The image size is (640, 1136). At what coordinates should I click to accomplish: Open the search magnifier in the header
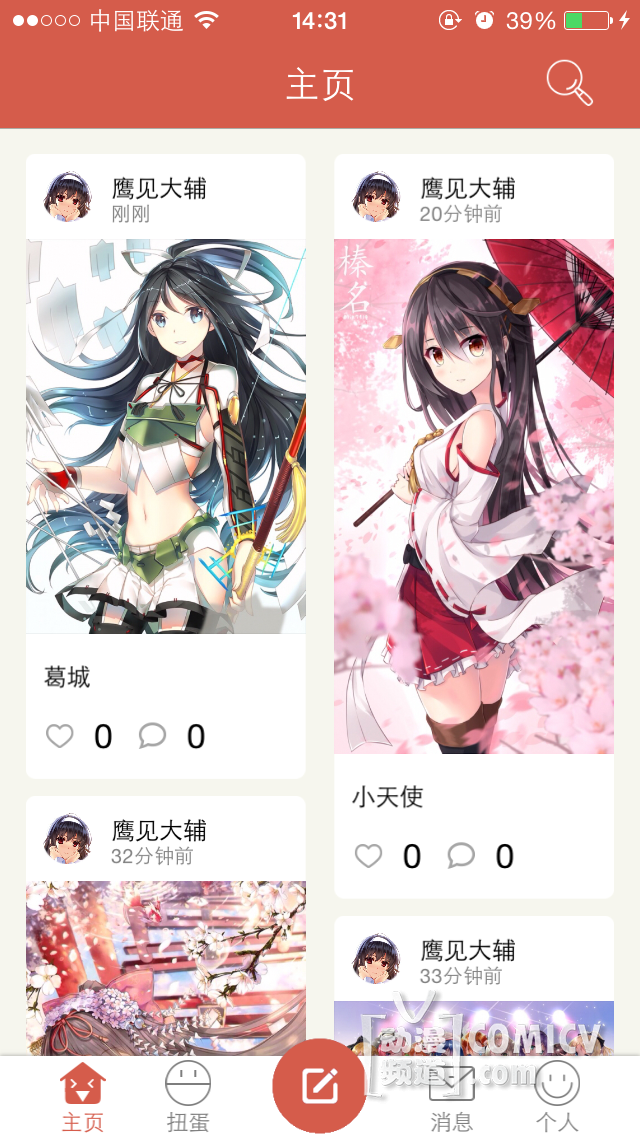pos(569,83)
